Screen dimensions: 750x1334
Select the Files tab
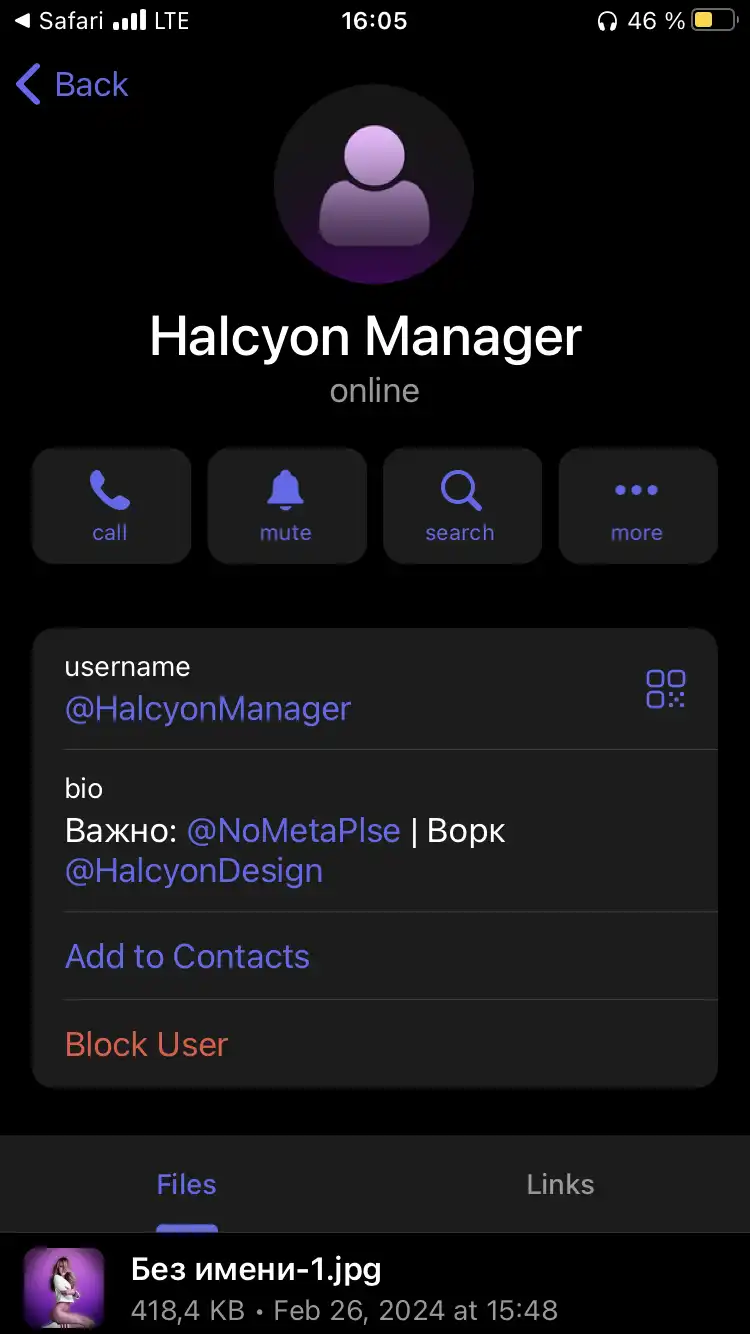(x=187, y=1184)
